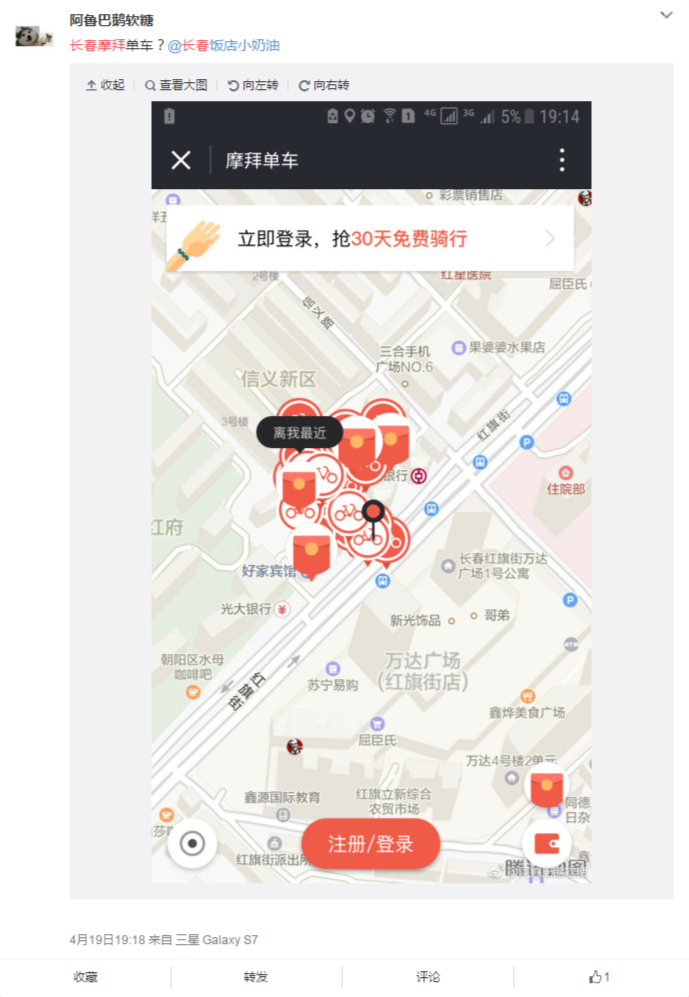View the large image via 查看大图

[x=176, y=85]
